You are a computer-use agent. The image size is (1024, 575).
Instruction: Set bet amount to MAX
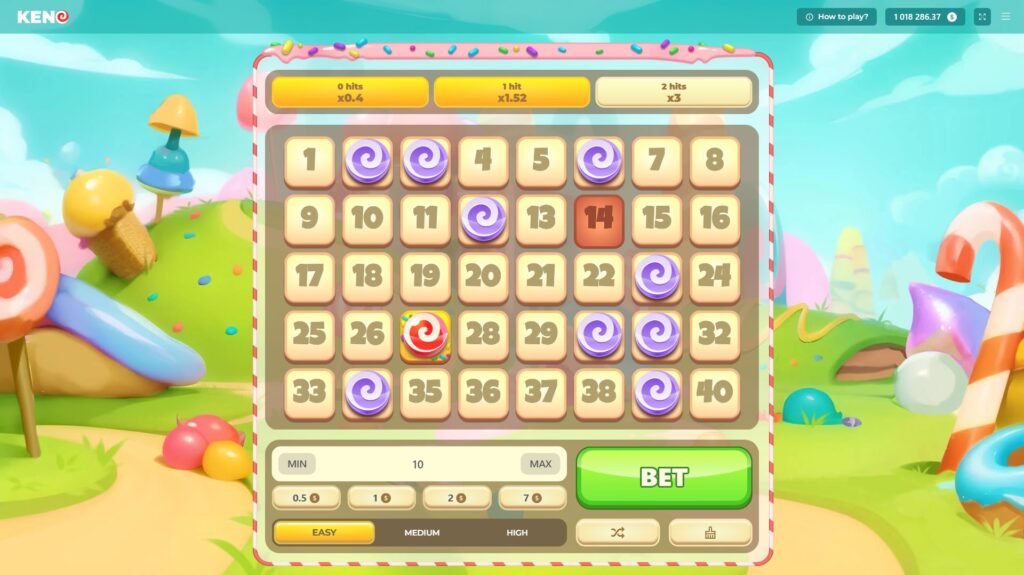[540, 464]
